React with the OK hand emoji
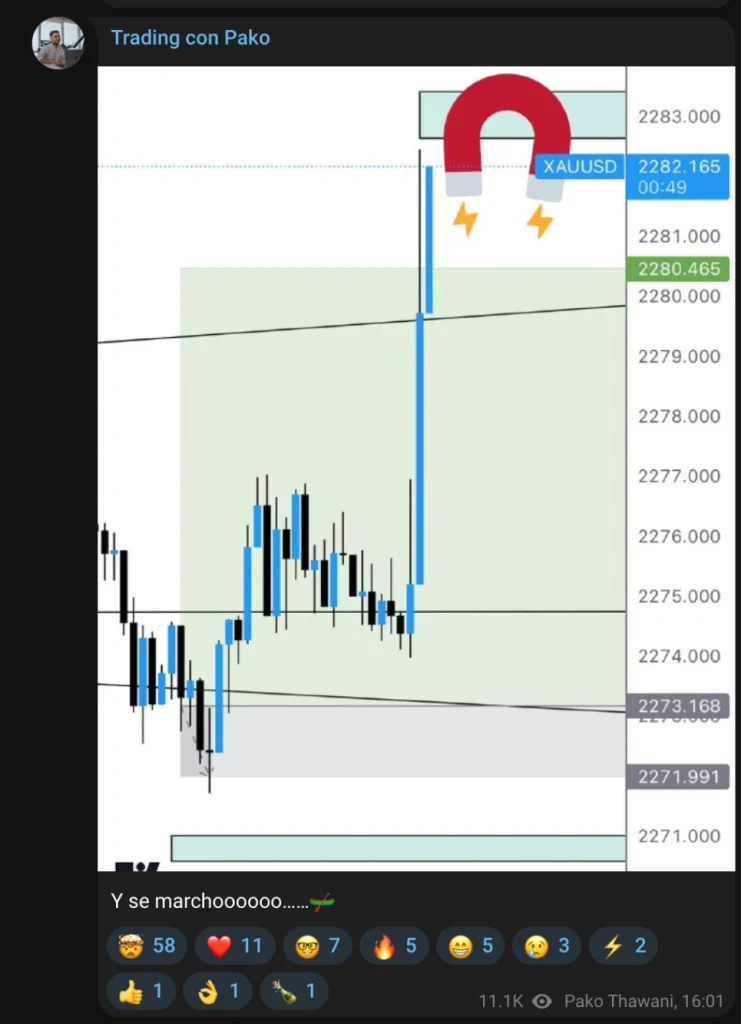Screen dimensions: 741x1024 coord(217,991)
